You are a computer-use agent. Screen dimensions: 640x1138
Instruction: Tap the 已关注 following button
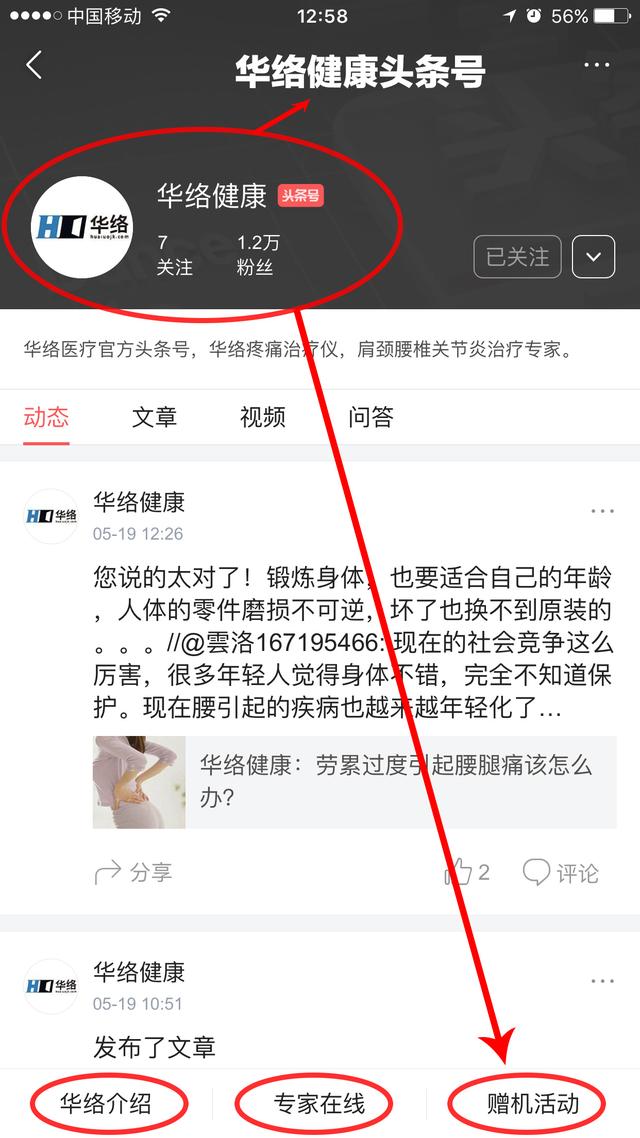(517, 257)
